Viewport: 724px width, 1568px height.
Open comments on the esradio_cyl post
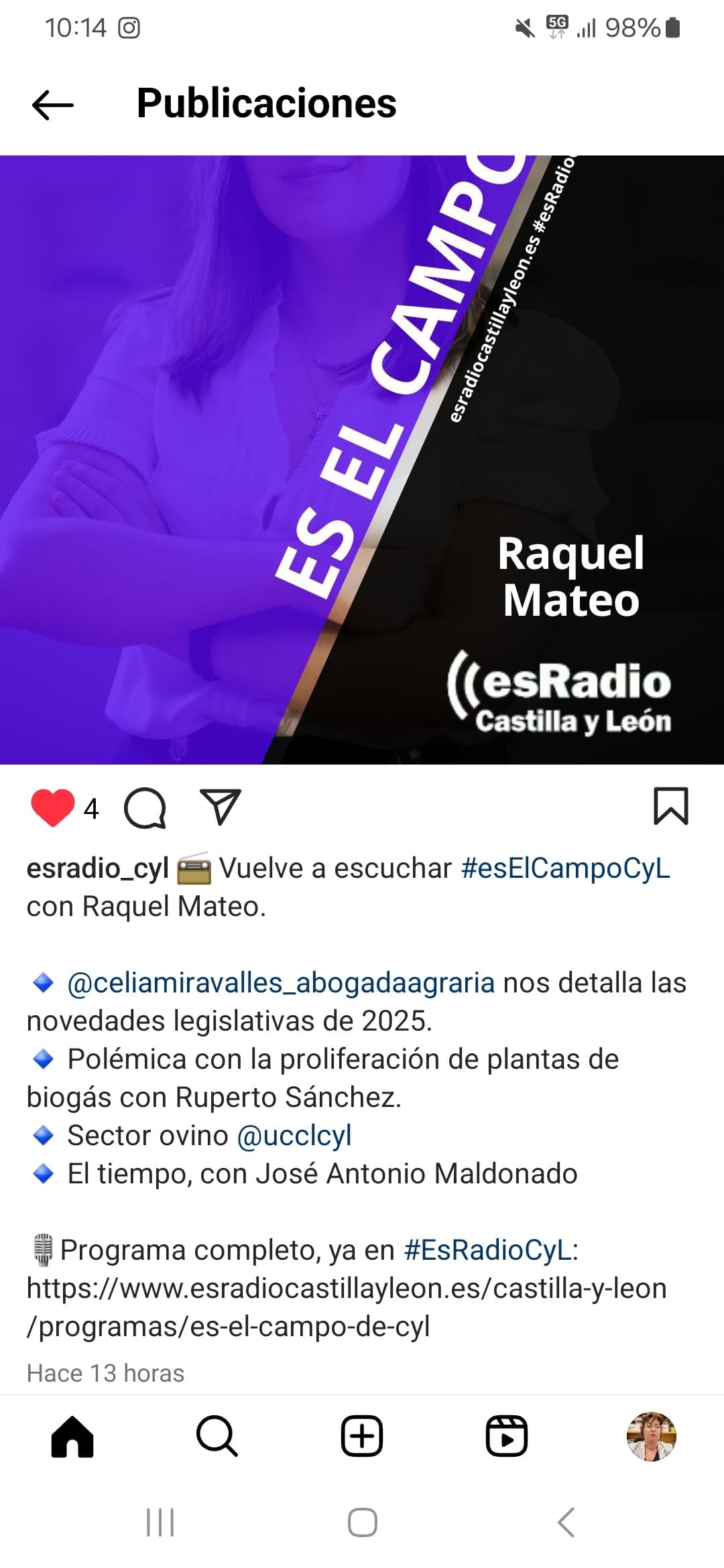point(145,808)
